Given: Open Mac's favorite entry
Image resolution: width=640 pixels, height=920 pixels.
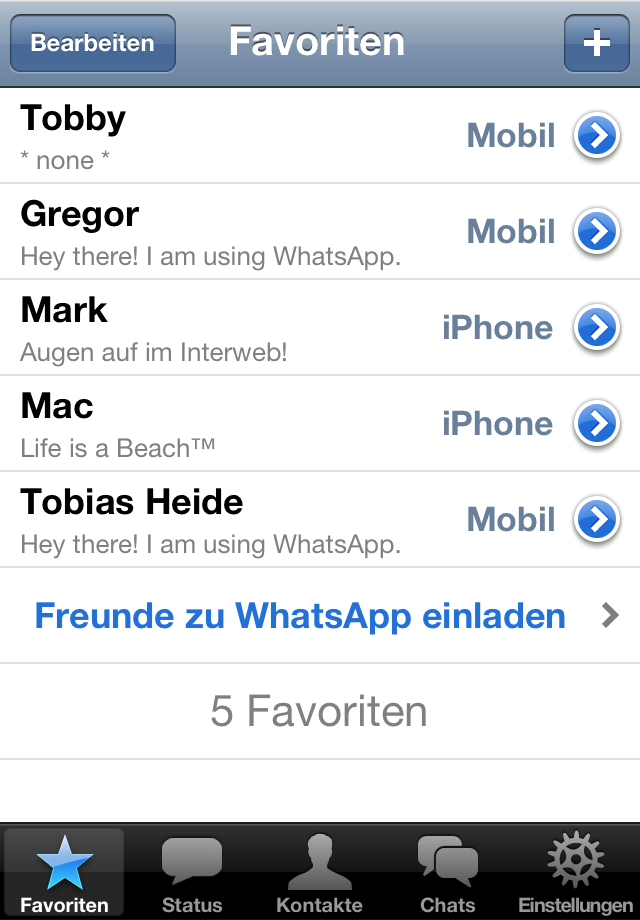Looking at the screenshot, I should tap(230, 424).
